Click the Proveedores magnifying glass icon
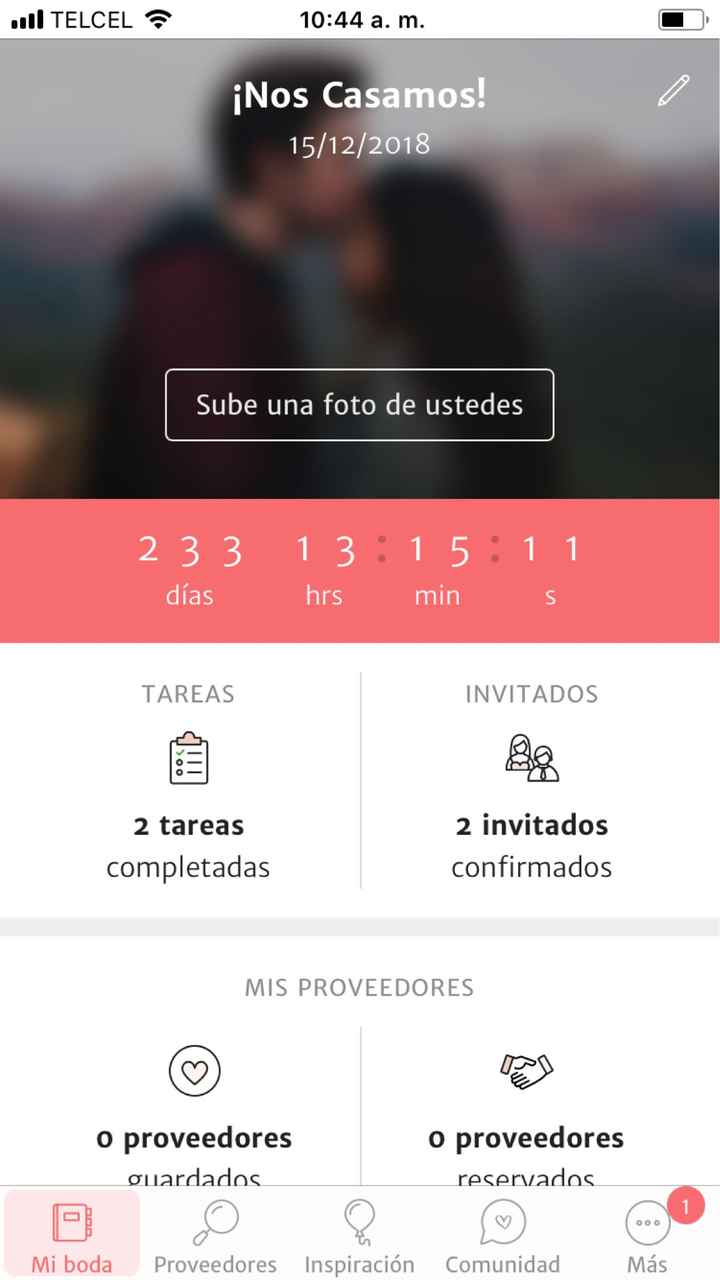Viewport: 720px width, 1280px height. [215, 1220]
